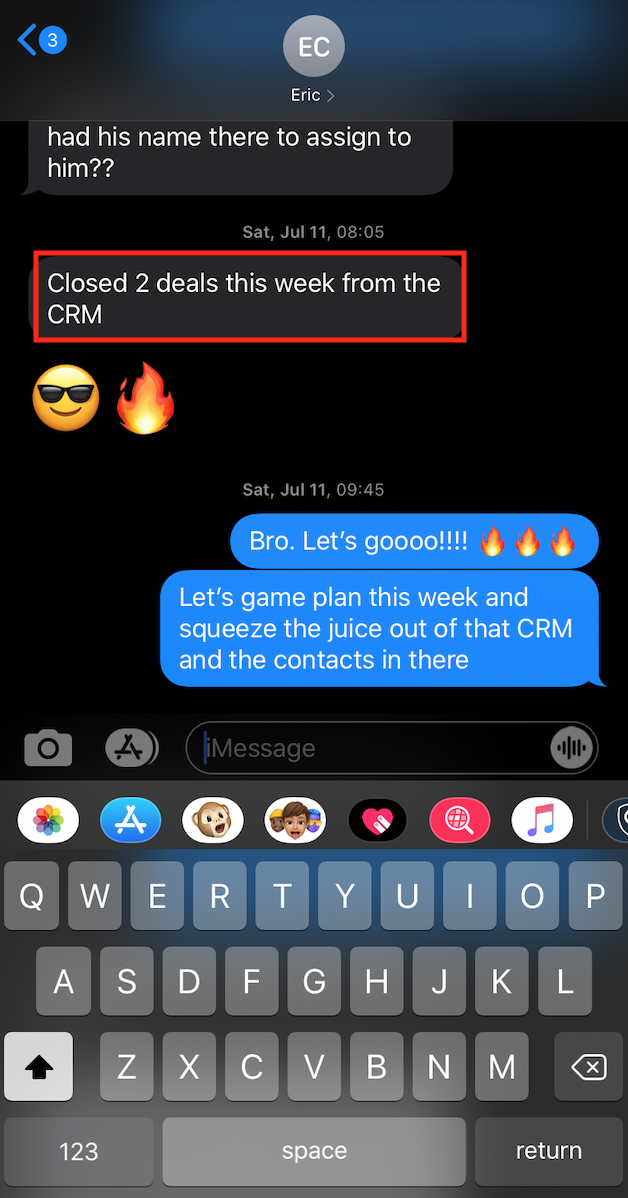Open the Photos iMessage app
628x1198 pixels.
tap(48, 821)
